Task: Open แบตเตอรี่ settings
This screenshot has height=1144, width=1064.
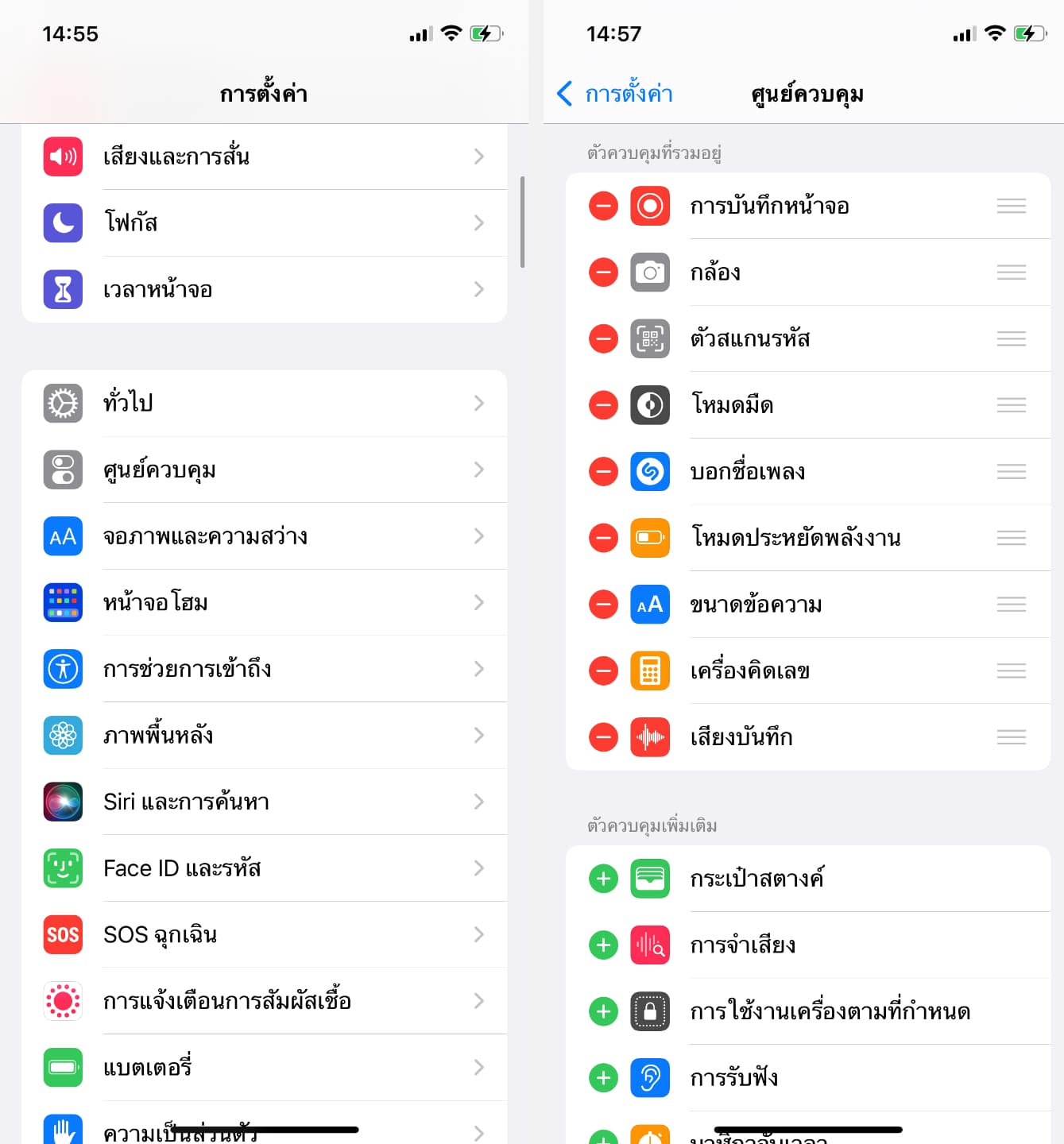Action: click(x=264, y=1067)
